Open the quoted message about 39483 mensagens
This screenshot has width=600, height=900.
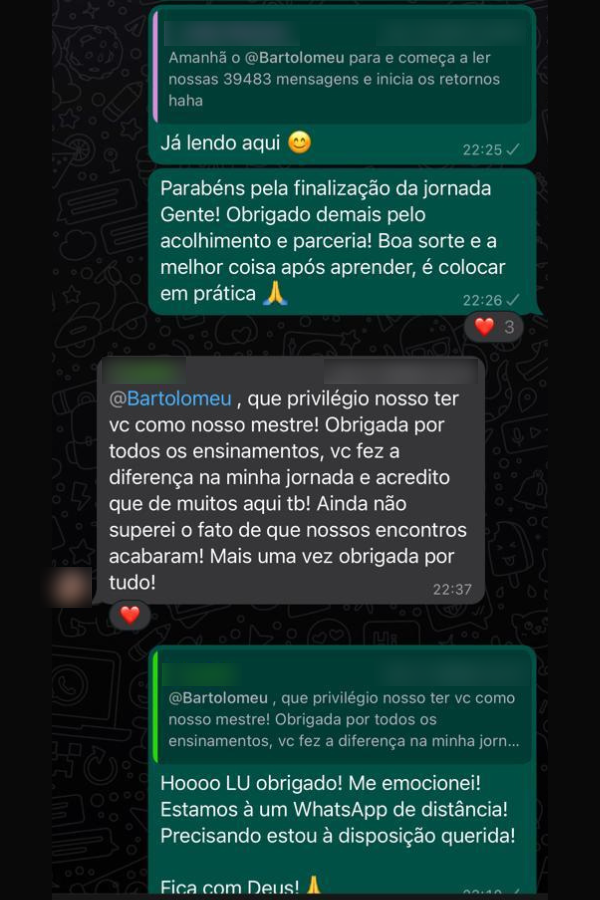click(x=345, y=70)
